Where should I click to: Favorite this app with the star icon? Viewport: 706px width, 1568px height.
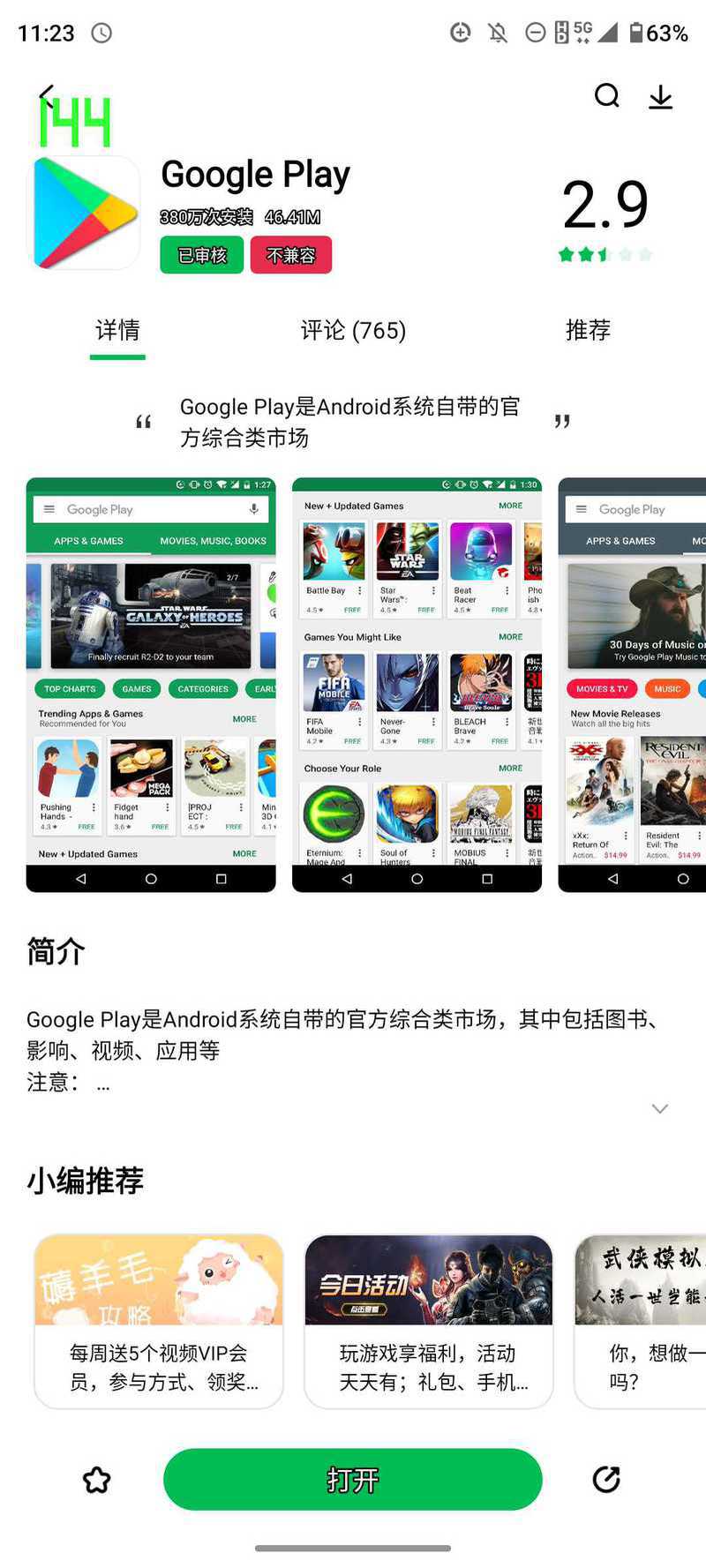pos(97,1480)
